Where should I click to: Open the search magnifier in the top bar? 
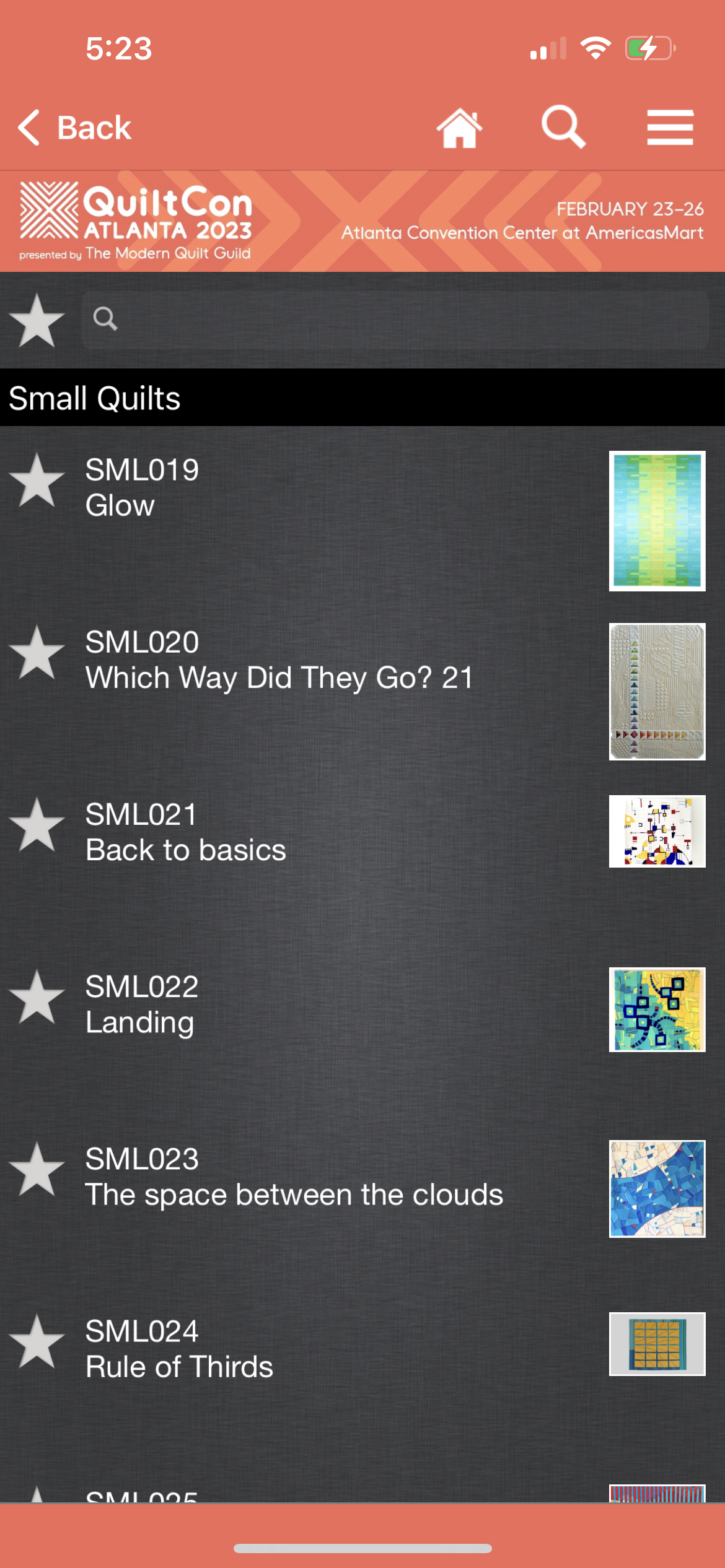point(563,127)
